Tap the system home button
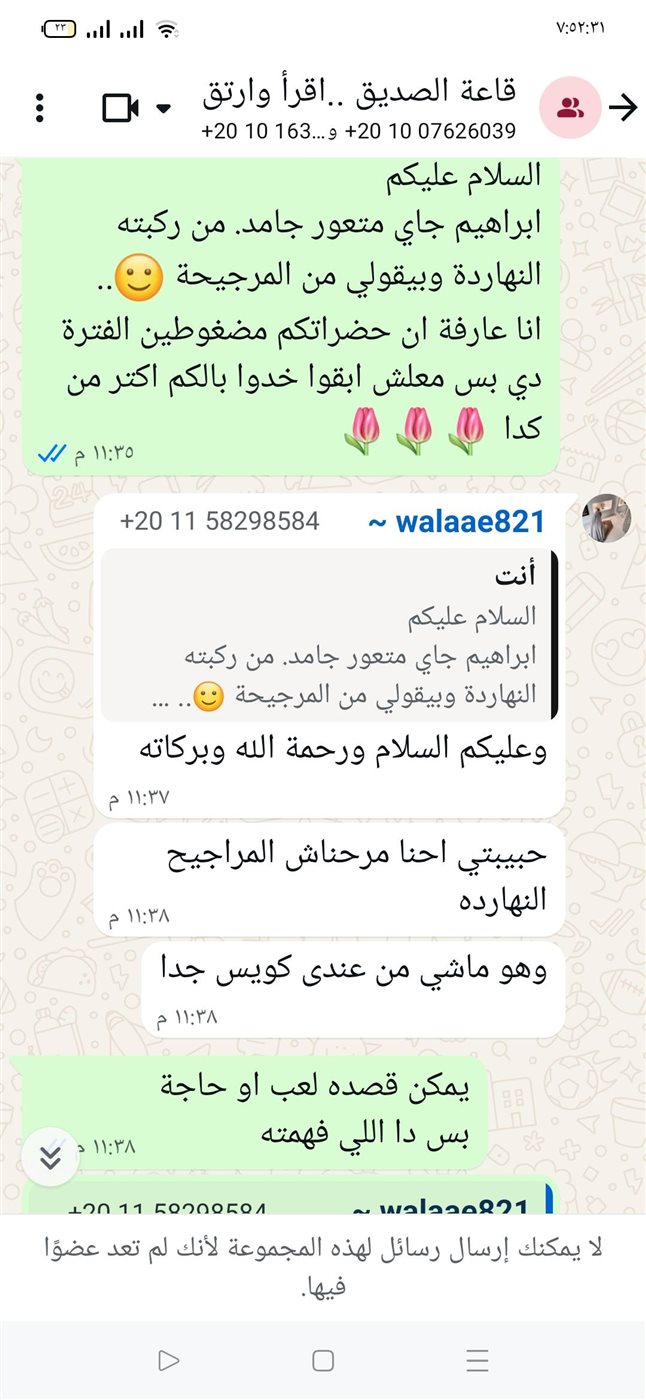The width and height of the screenshot is (646, 1400). coord(323,1360)
